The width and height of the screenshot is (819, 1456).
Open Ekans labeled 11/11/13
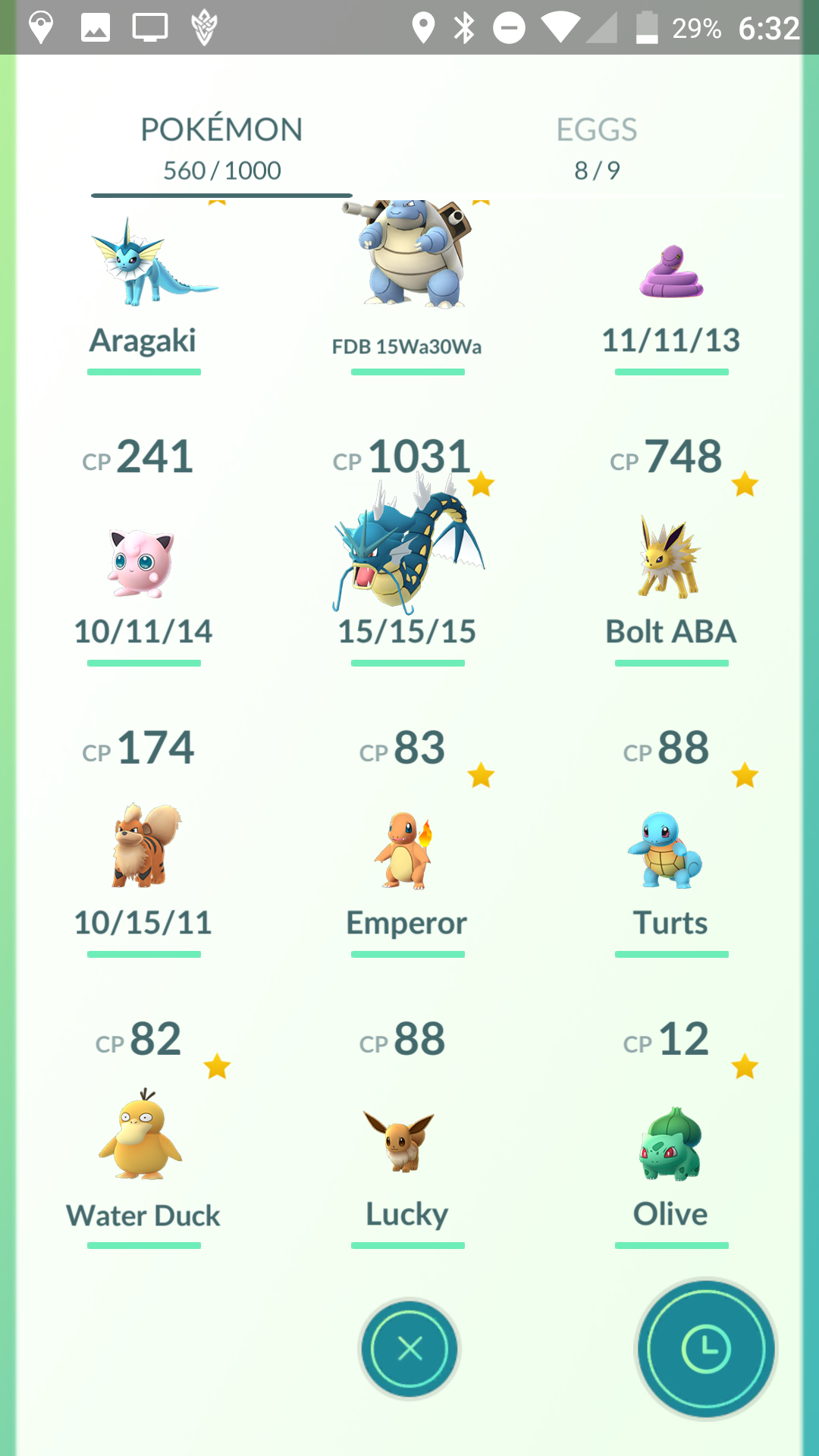pos(671,273)
